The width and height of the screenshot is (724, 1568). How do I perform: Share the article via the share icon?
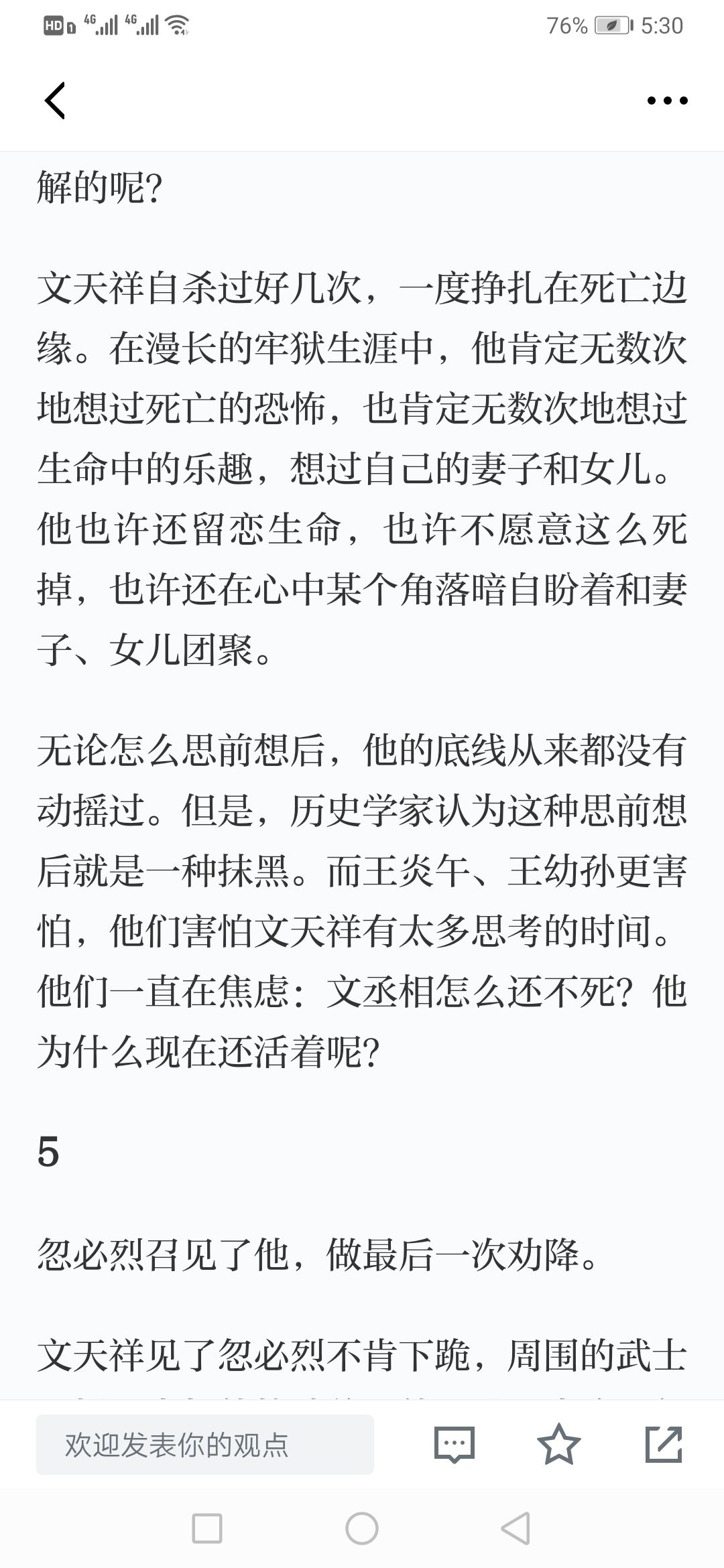tap(664, 1445)
